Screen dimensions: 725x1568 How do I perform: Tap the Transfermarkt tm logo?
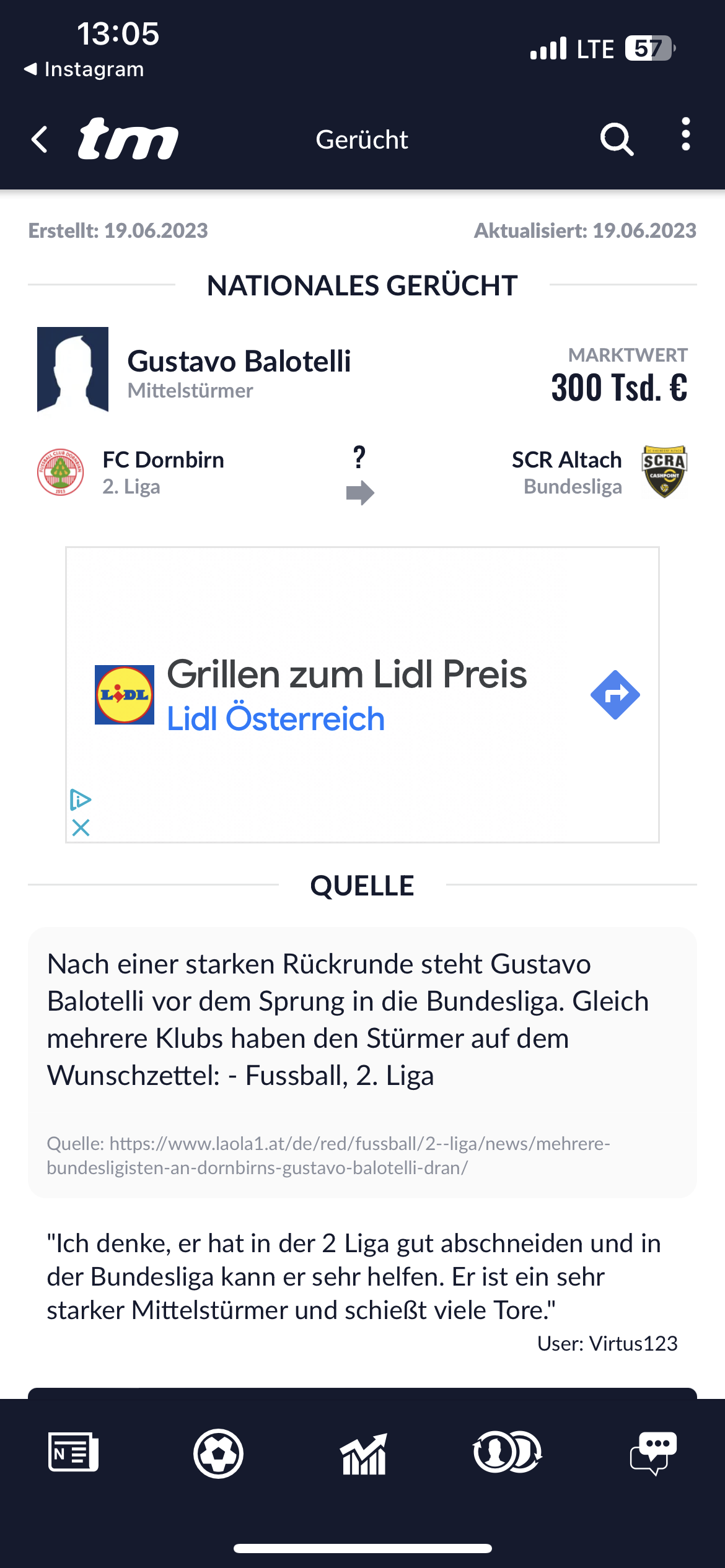[x=128, y=139]
